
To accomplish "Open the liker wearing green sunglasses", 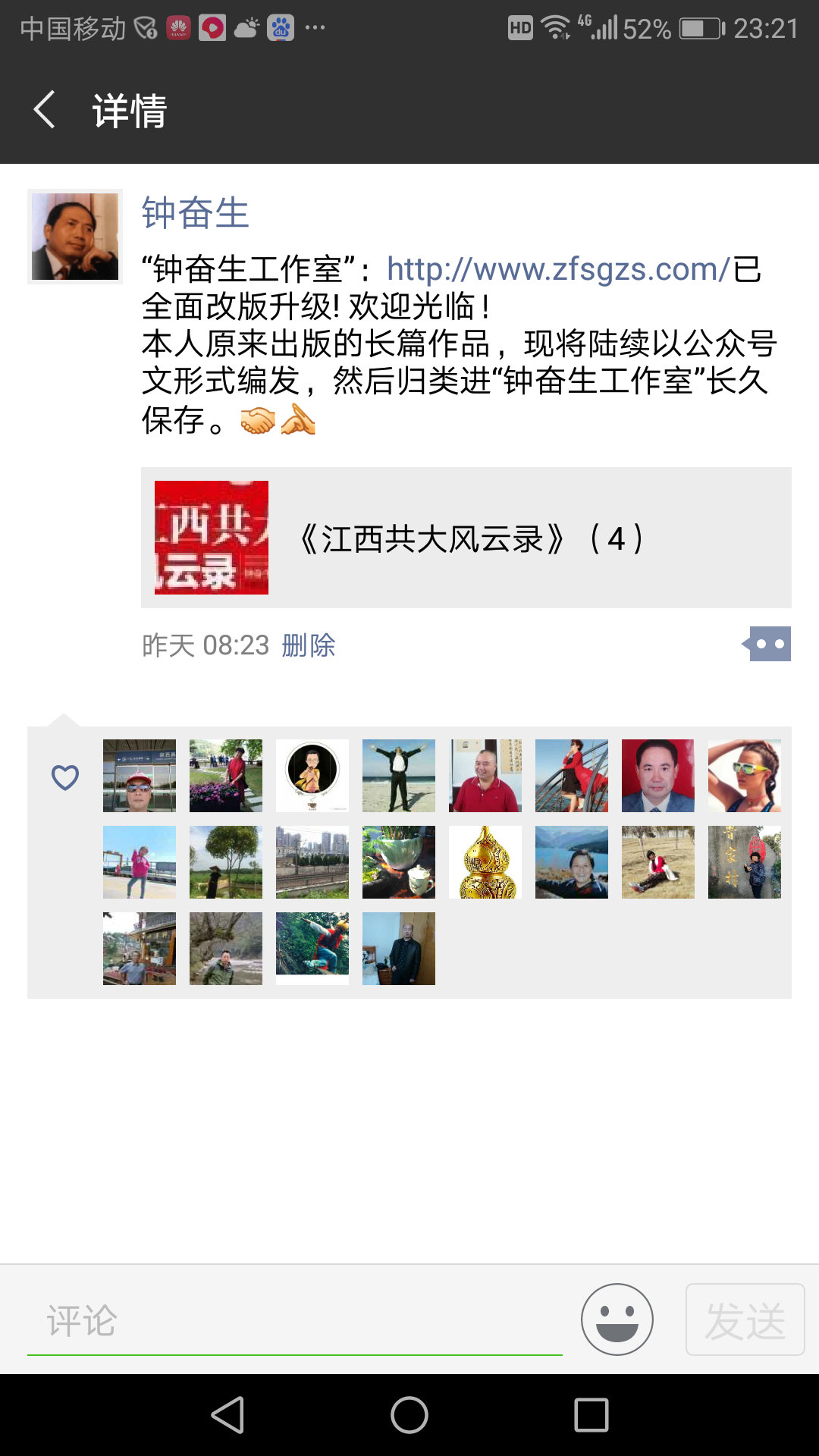I will pyautogui.click(x=745, y=776).
